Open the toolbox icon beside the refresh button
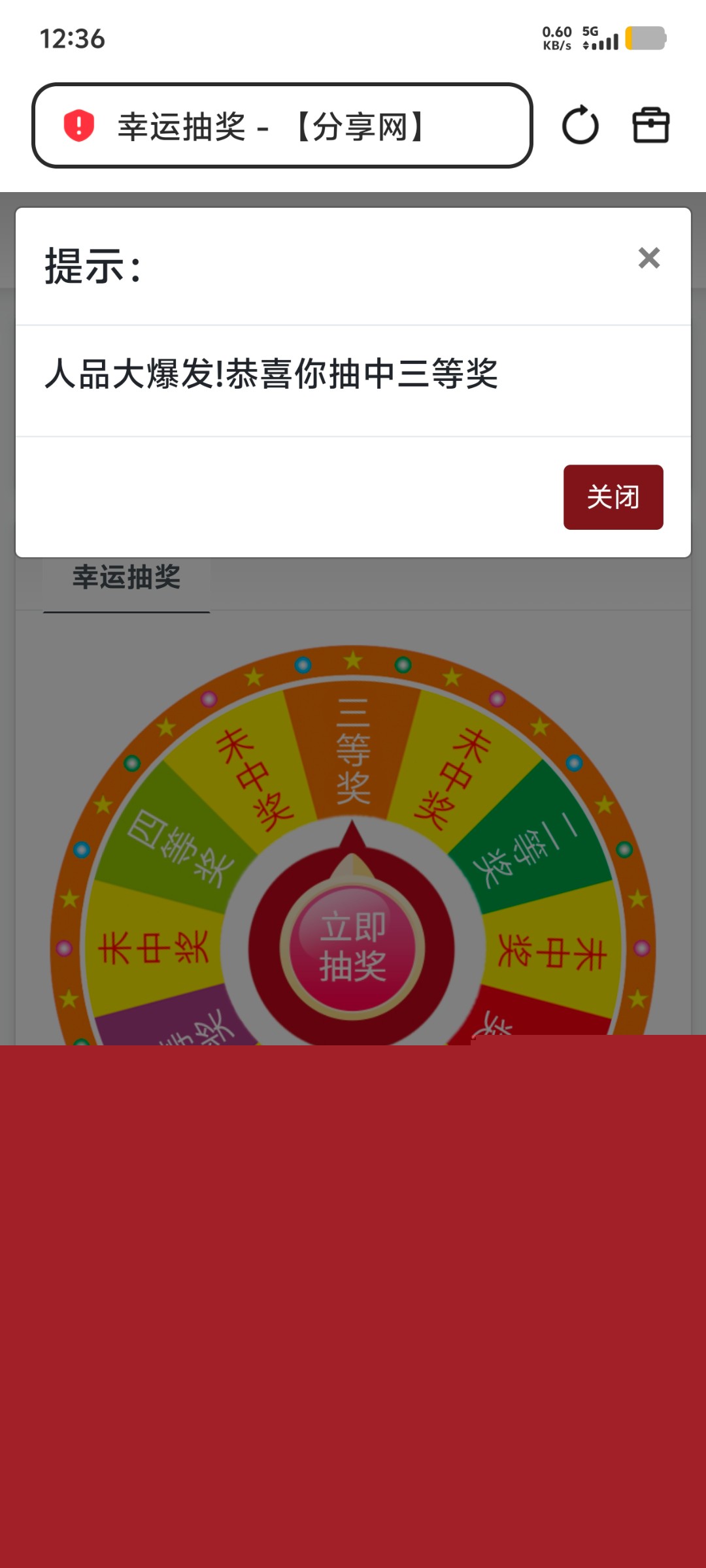706x1568 pixels. tap(652, 125)
